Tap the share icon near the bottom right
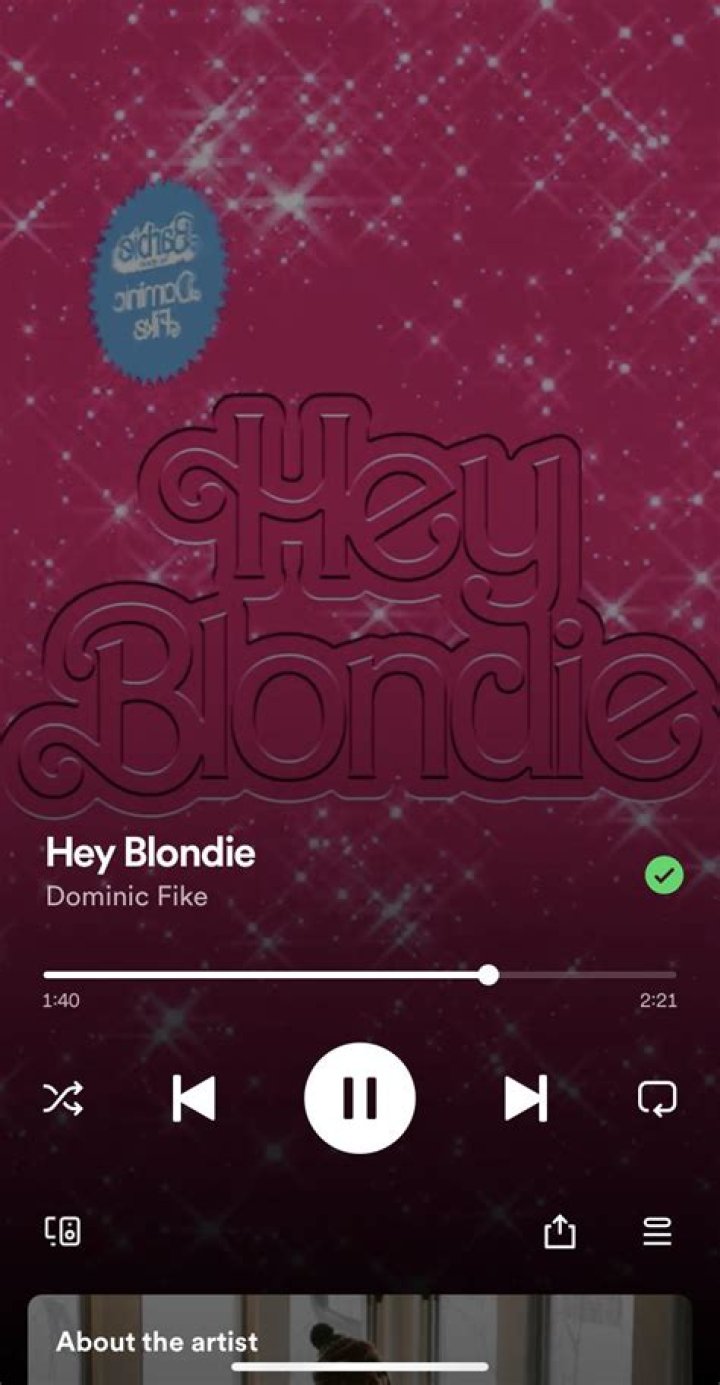Image resolution: width=720 pixels, height=1385 pixels. [560, 1233]
